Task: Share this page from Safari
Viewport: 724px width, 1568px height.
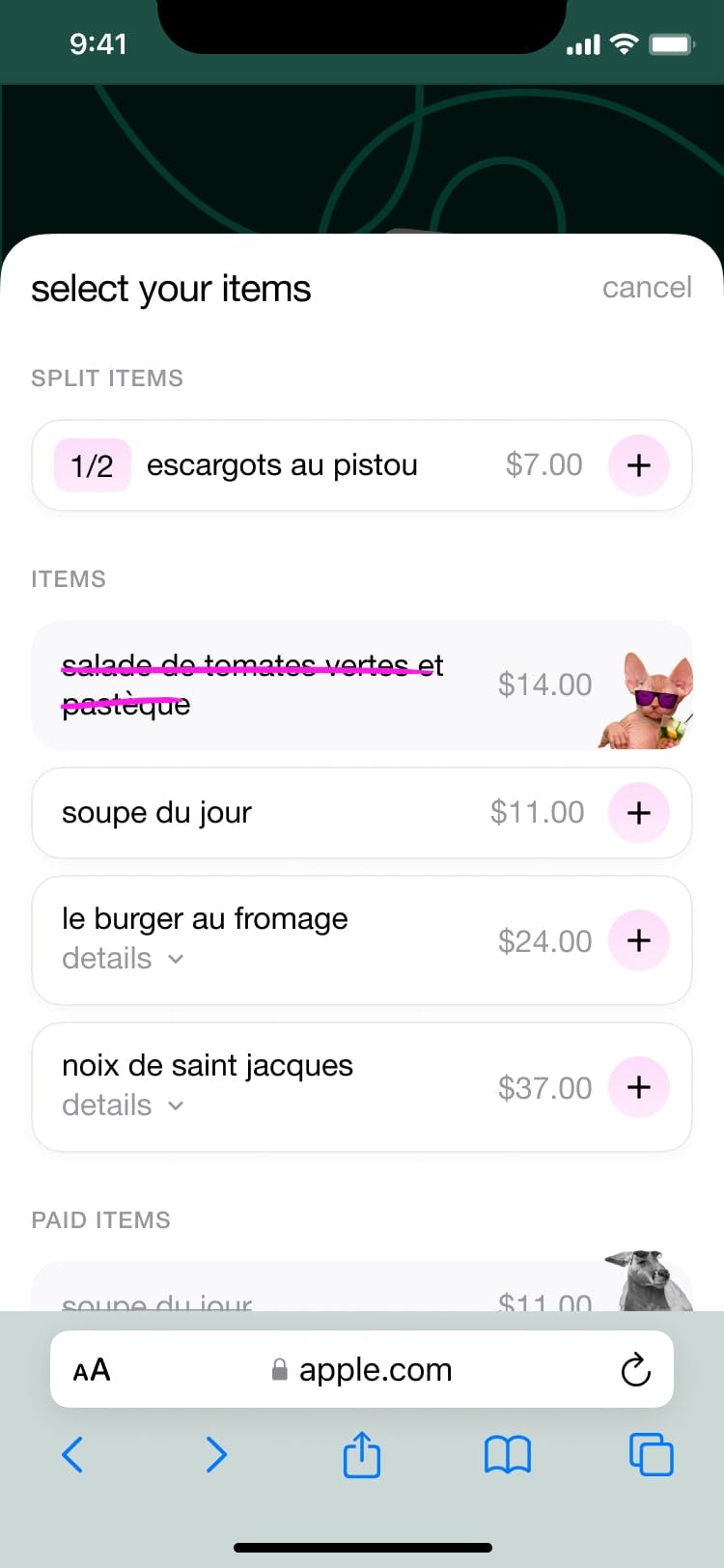Action: [362, 1454]
